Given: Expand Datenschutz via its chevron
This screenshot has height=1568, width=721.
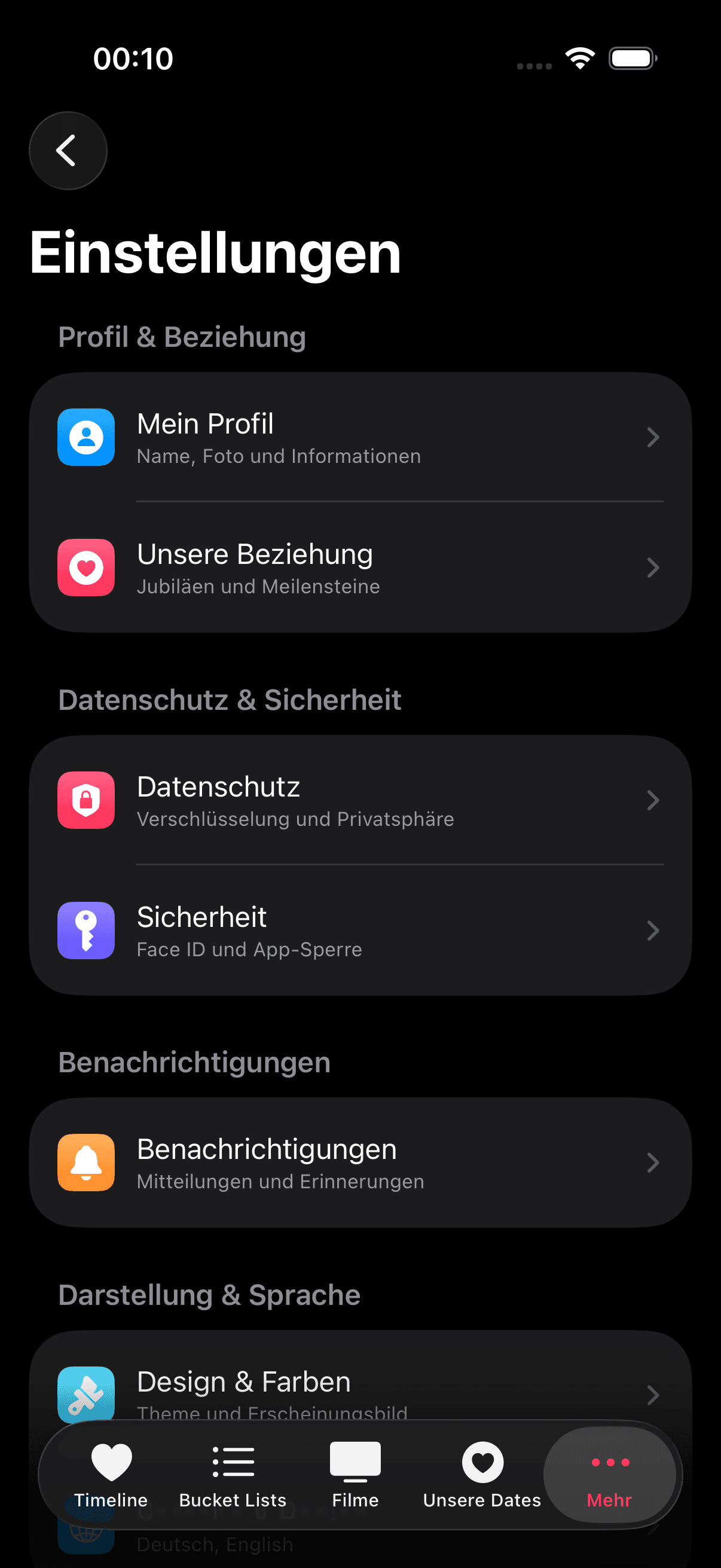Looking at the screenshot, I should pos(653,800).
